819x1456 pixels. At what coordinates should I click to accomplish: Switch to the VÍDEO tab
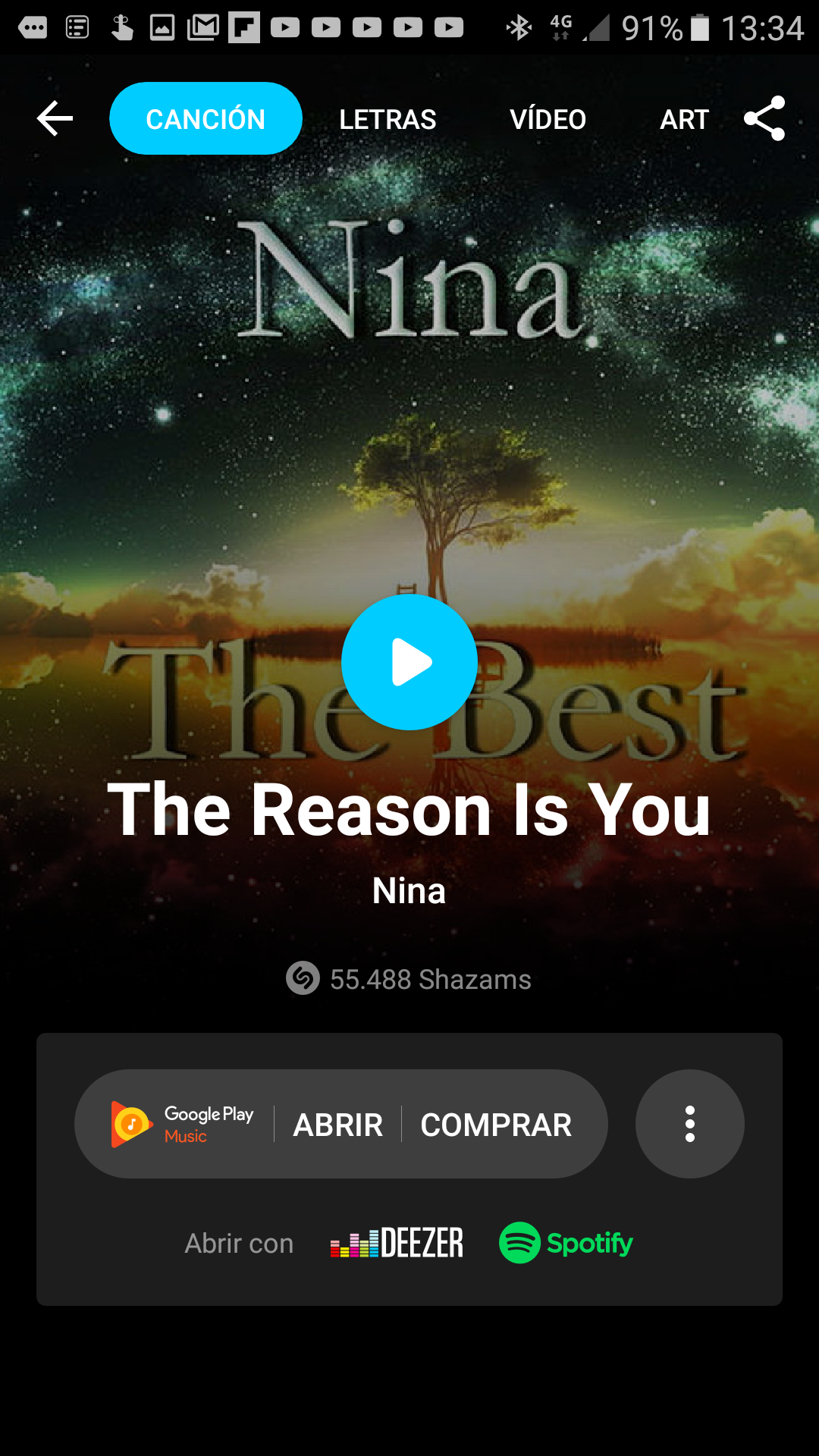[548, 119]
